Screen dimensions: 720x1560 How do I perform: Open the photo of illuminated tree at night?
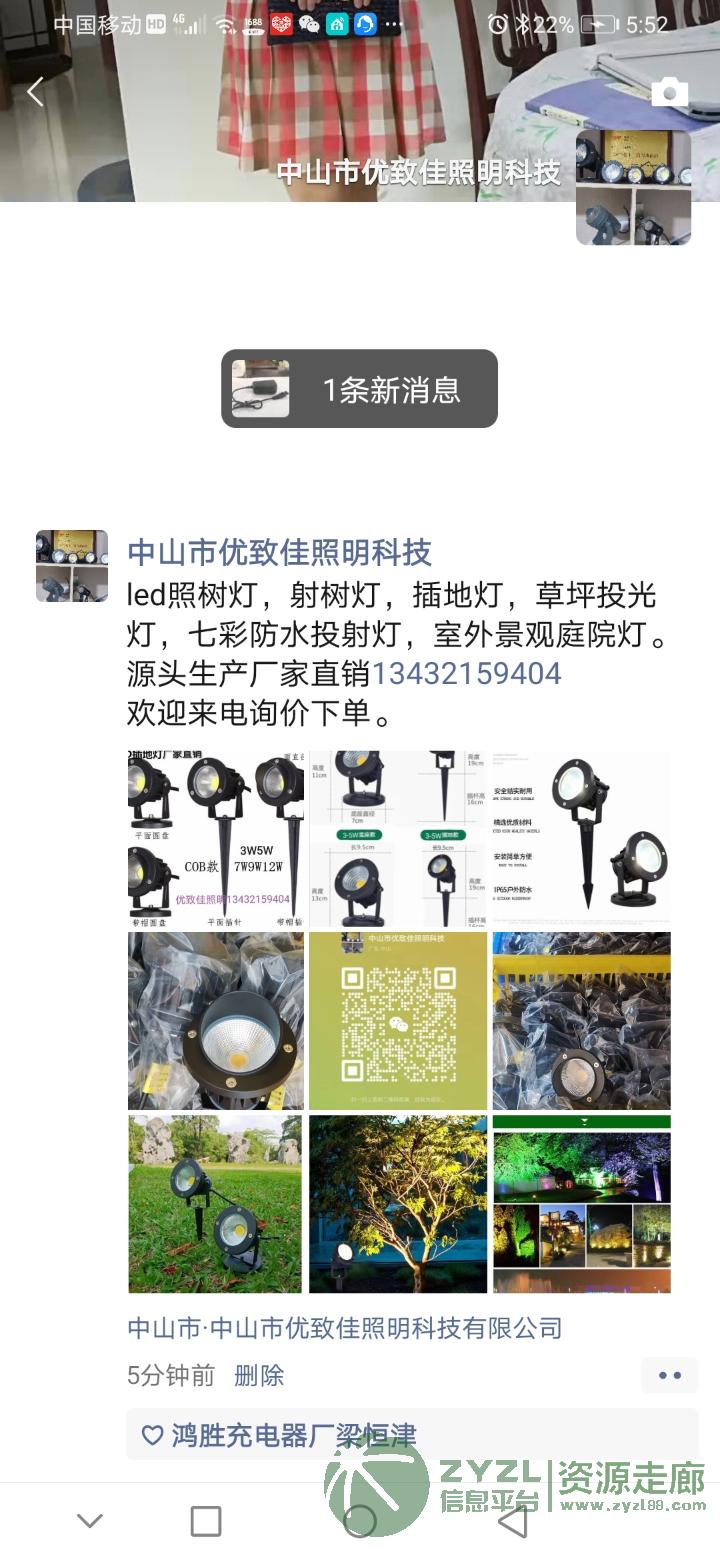pyautogui.click(x=398, y=1204)
